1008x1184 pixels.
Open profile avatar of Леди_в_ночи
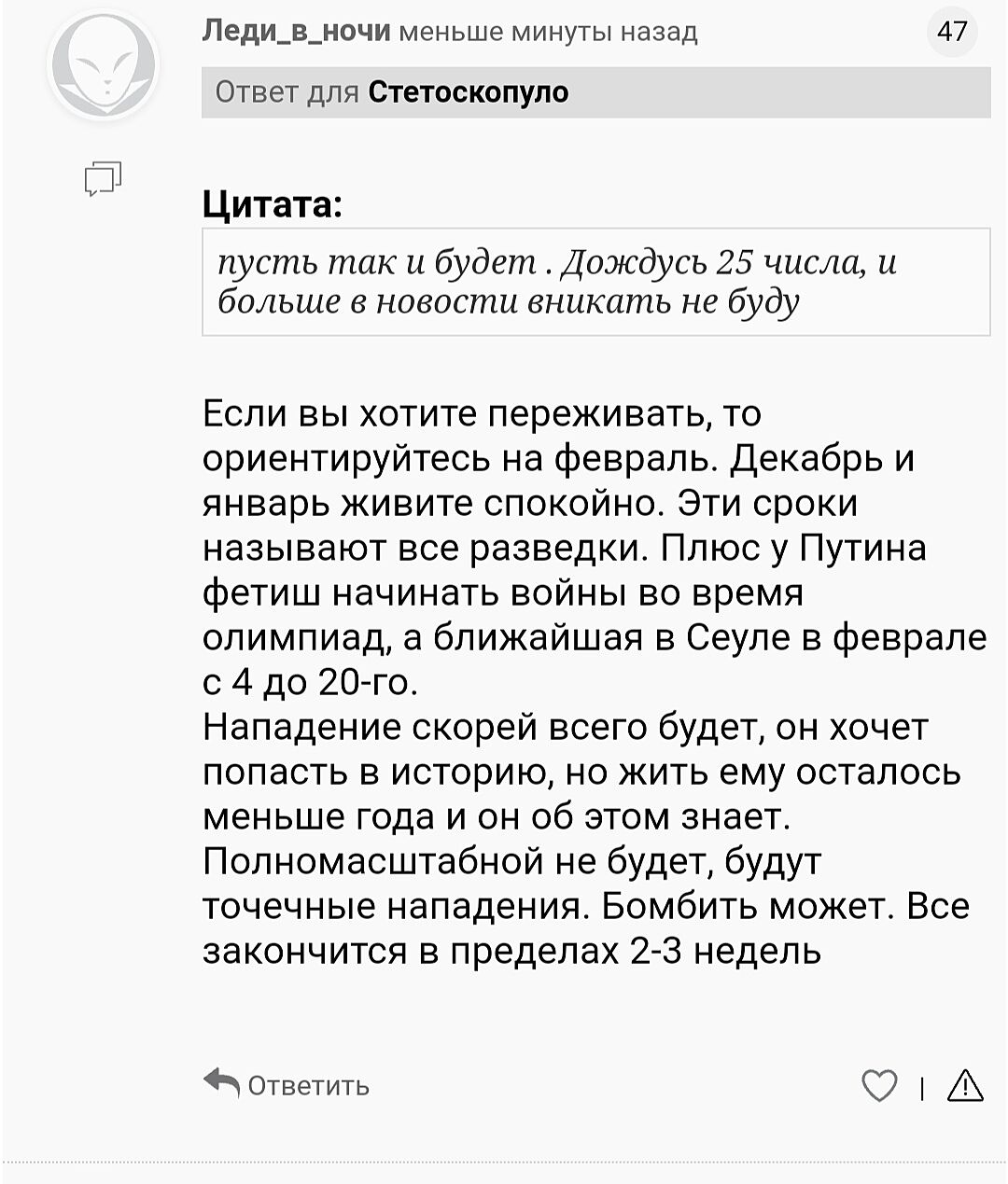(104, 66)
